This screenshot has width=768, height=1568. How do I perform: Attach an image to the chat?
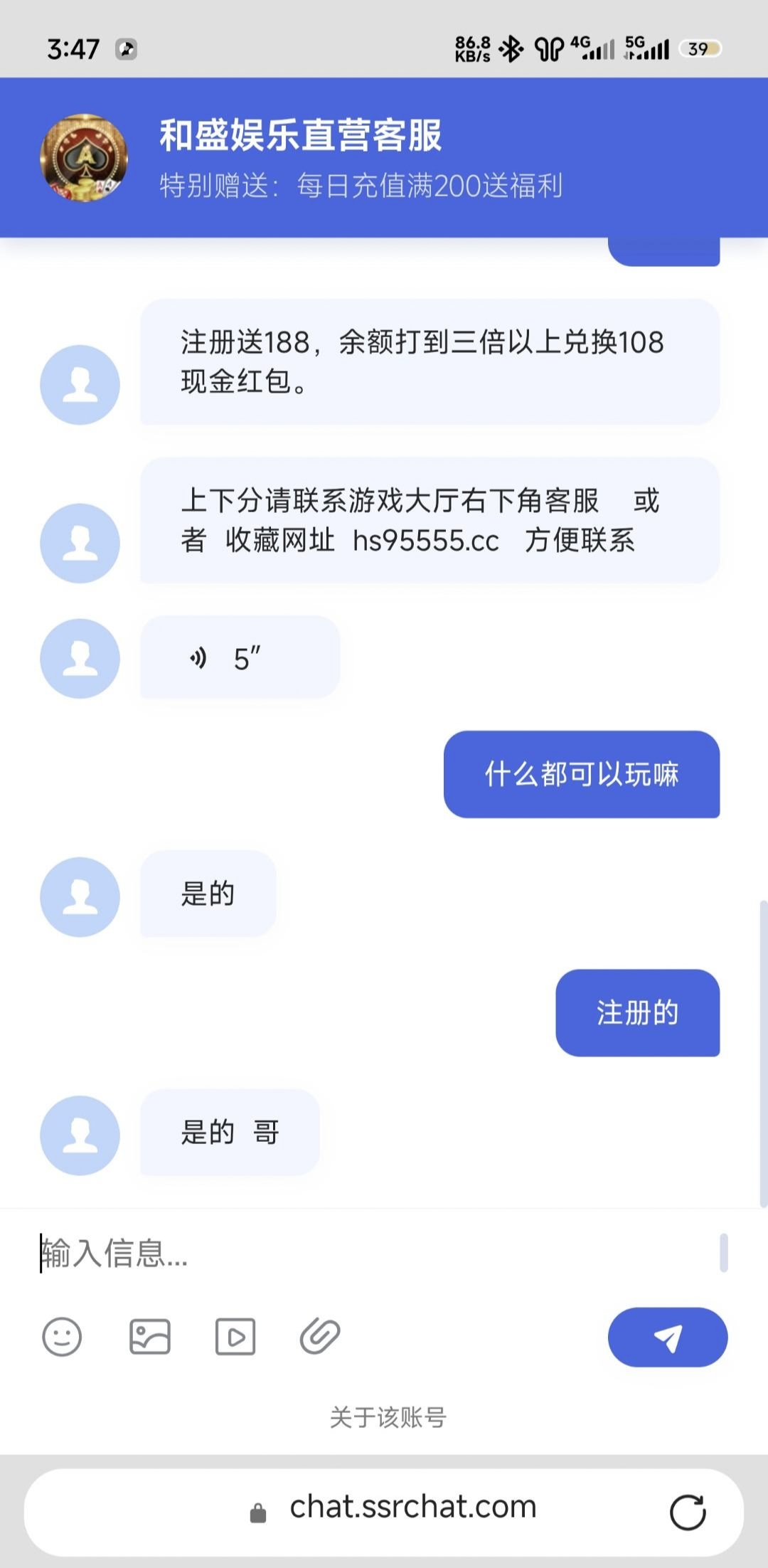pyautogui.click(x=149, y=1337)
